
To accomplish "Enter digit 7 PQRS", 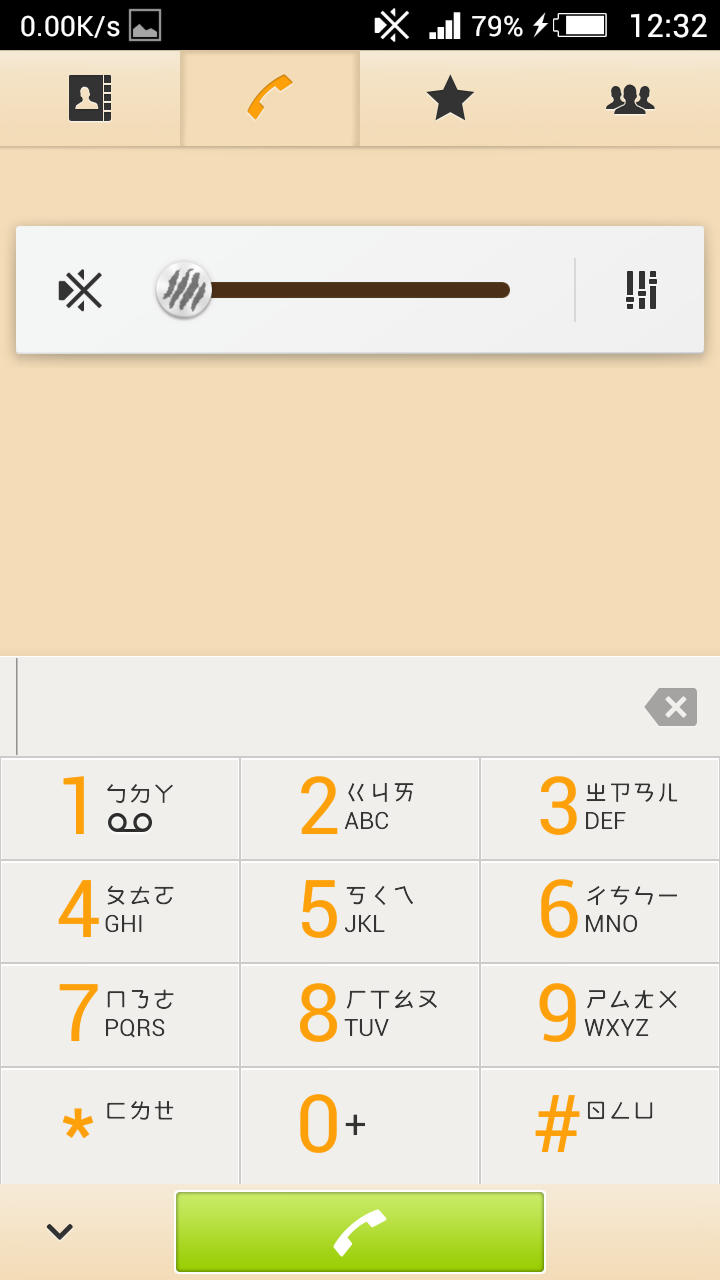I will (x=120, y=1014).
